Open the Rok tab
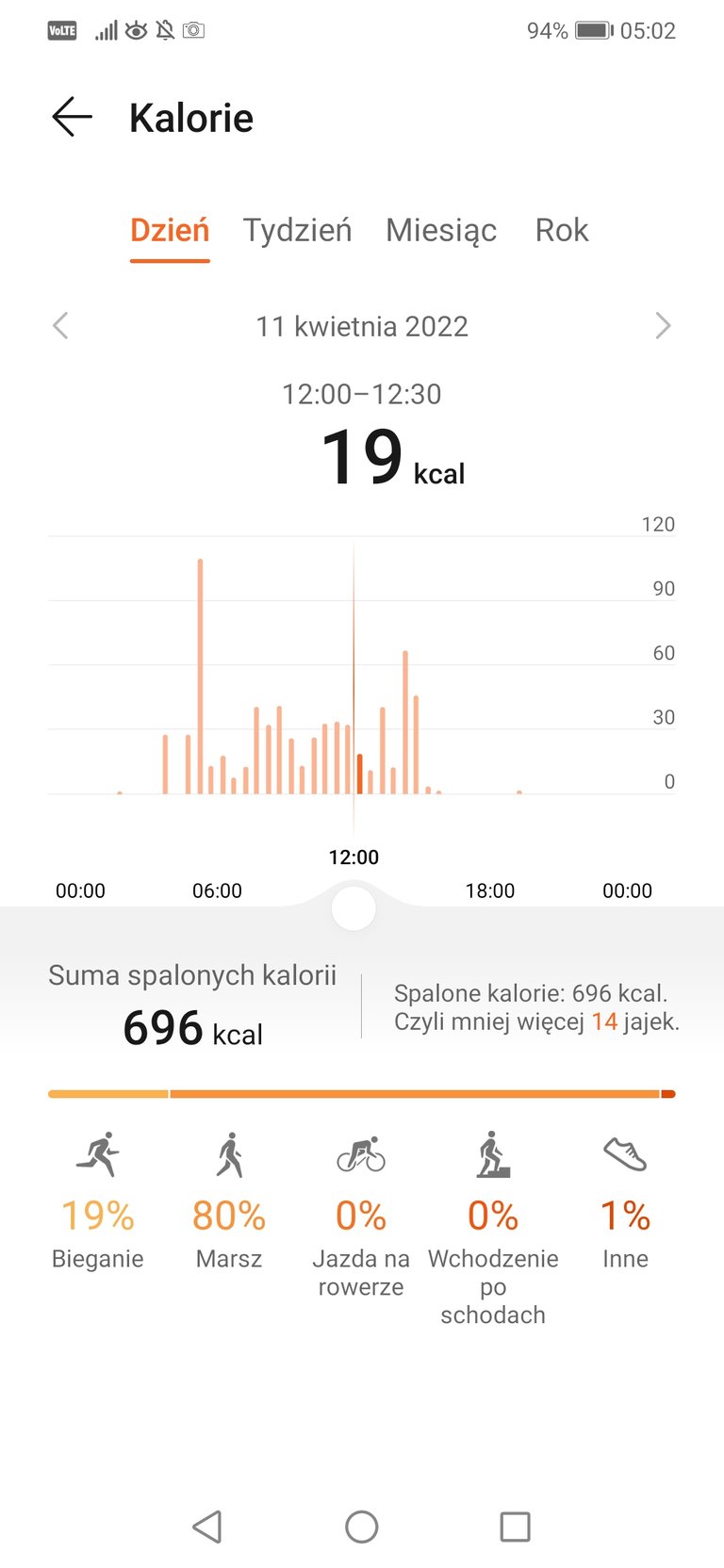The width and height of the screenshot is (724, 1568). [562, 230]
